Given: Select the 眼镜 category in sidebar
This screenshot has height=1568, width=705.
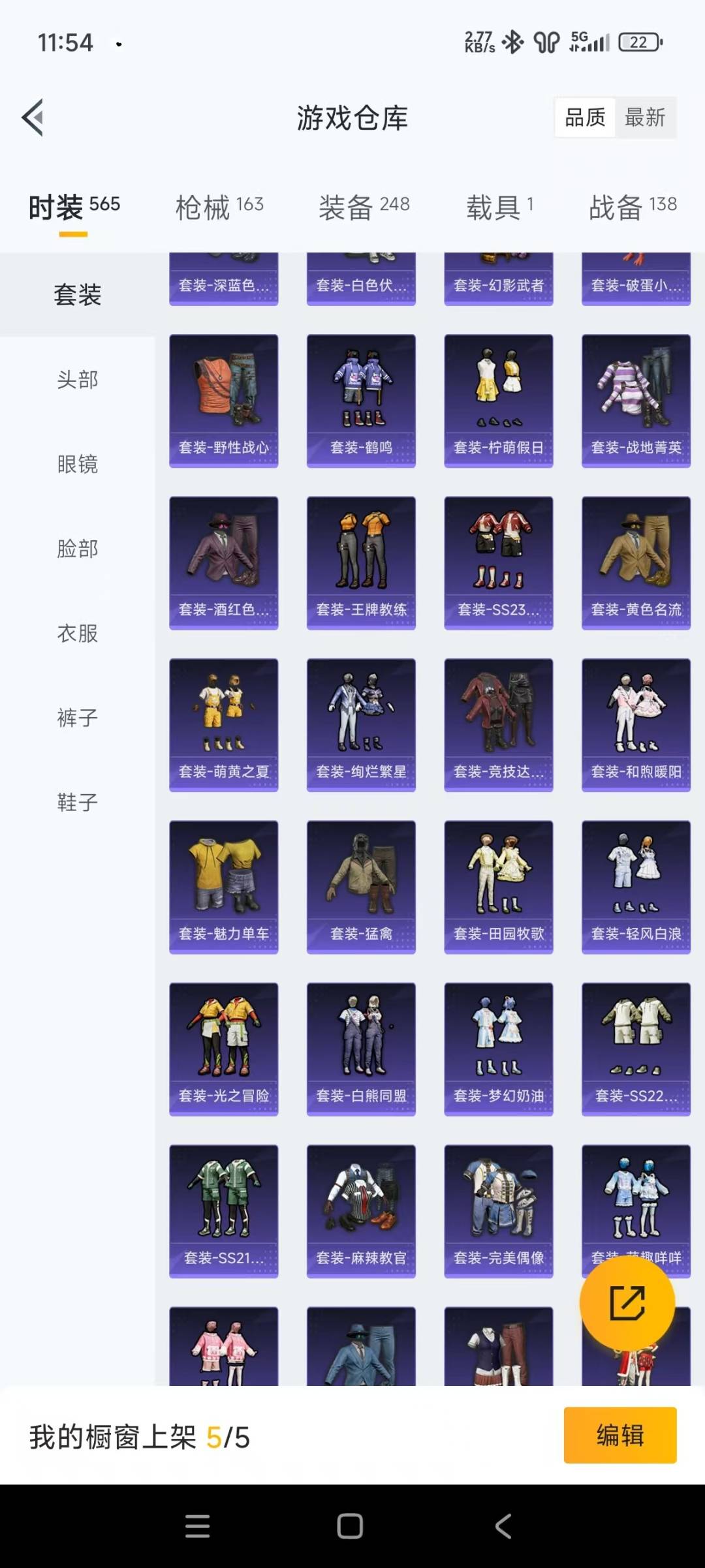Looking at the screenshot, I should [x=78, y=464].
